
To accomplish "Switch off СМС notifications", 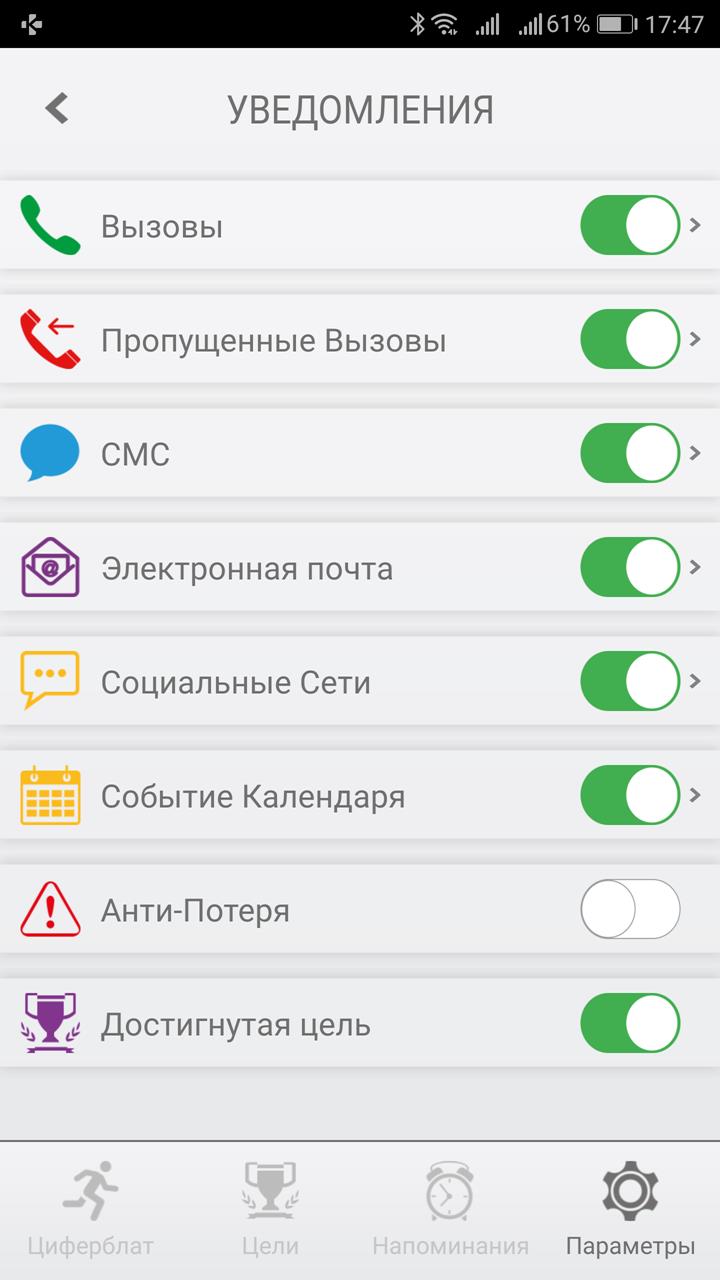I will [x=630, y=453].
